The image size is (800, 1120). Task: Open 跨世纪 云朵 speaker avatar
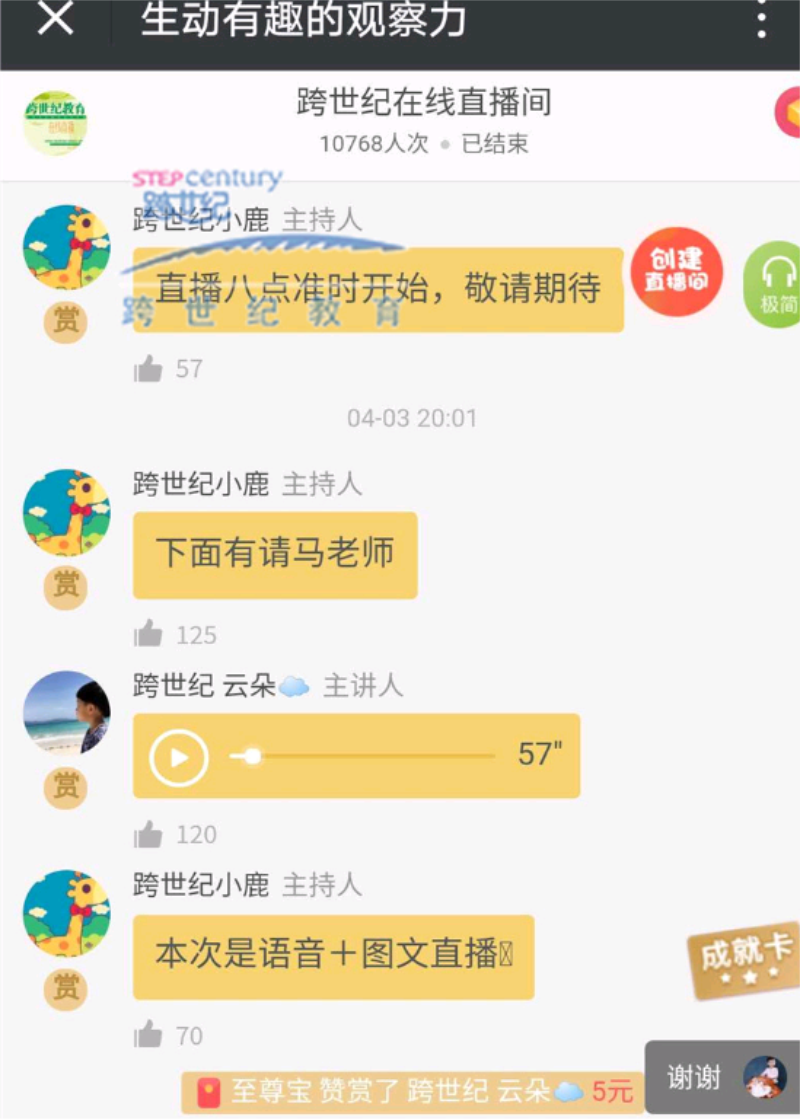[x=66, y=712]
